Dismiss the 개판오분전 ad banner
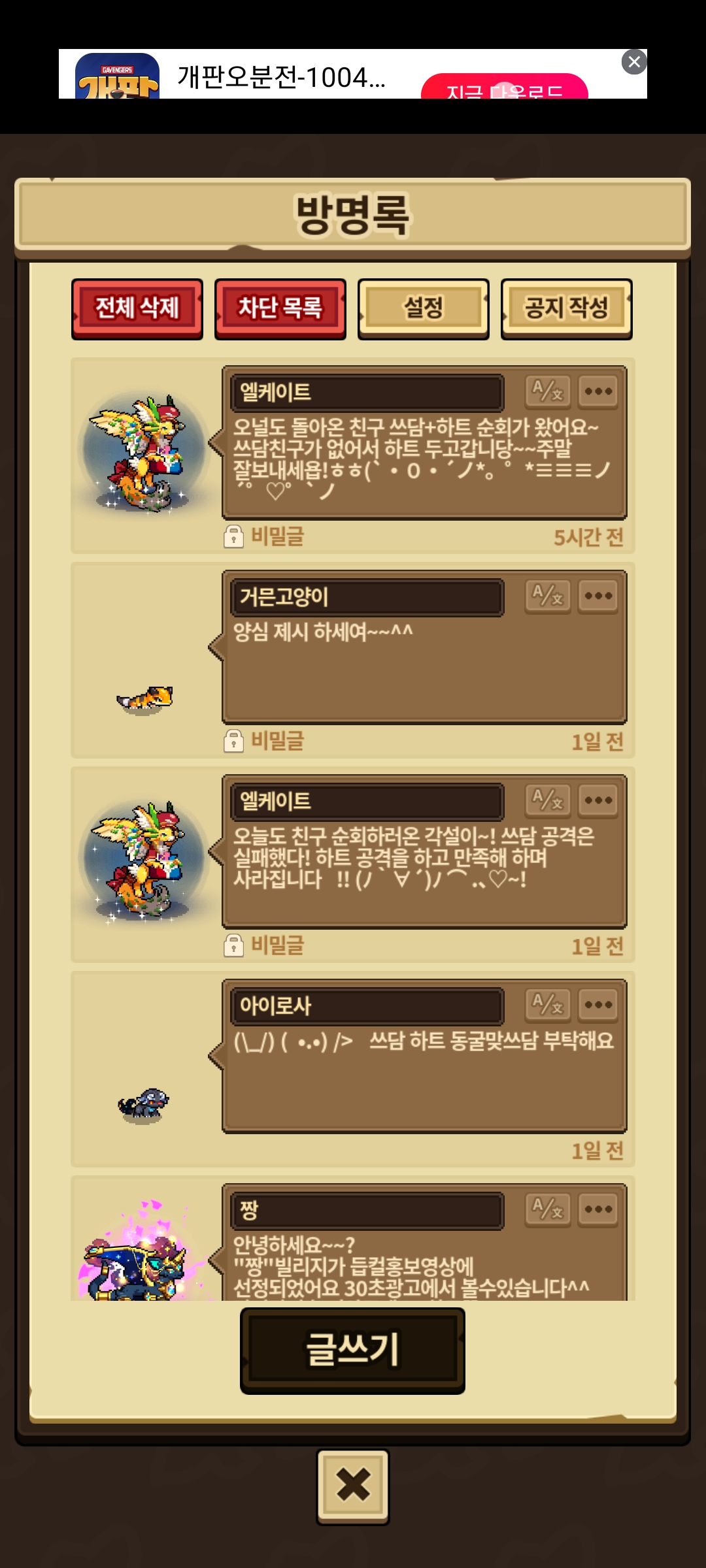The image size is (706, 1568). tap(633, 62)
